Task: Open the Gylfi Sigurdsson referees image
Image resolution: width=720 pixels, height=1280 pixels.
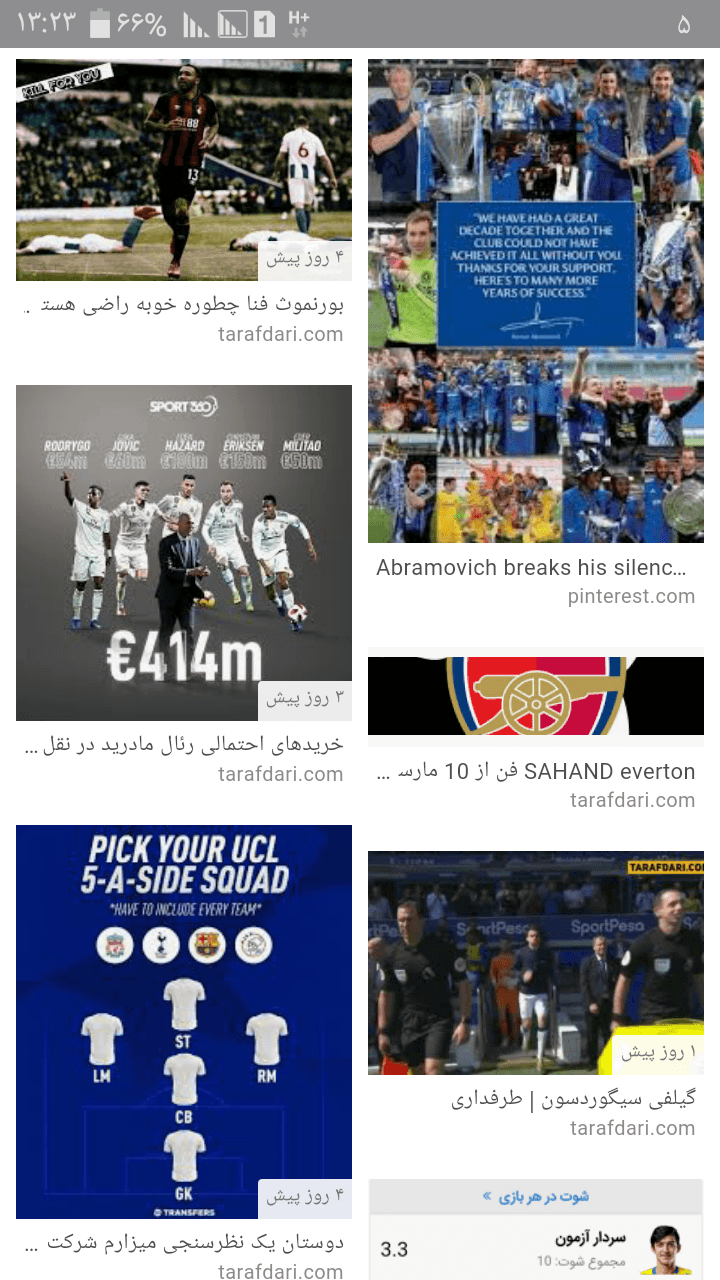Action: tap(536, 962)
